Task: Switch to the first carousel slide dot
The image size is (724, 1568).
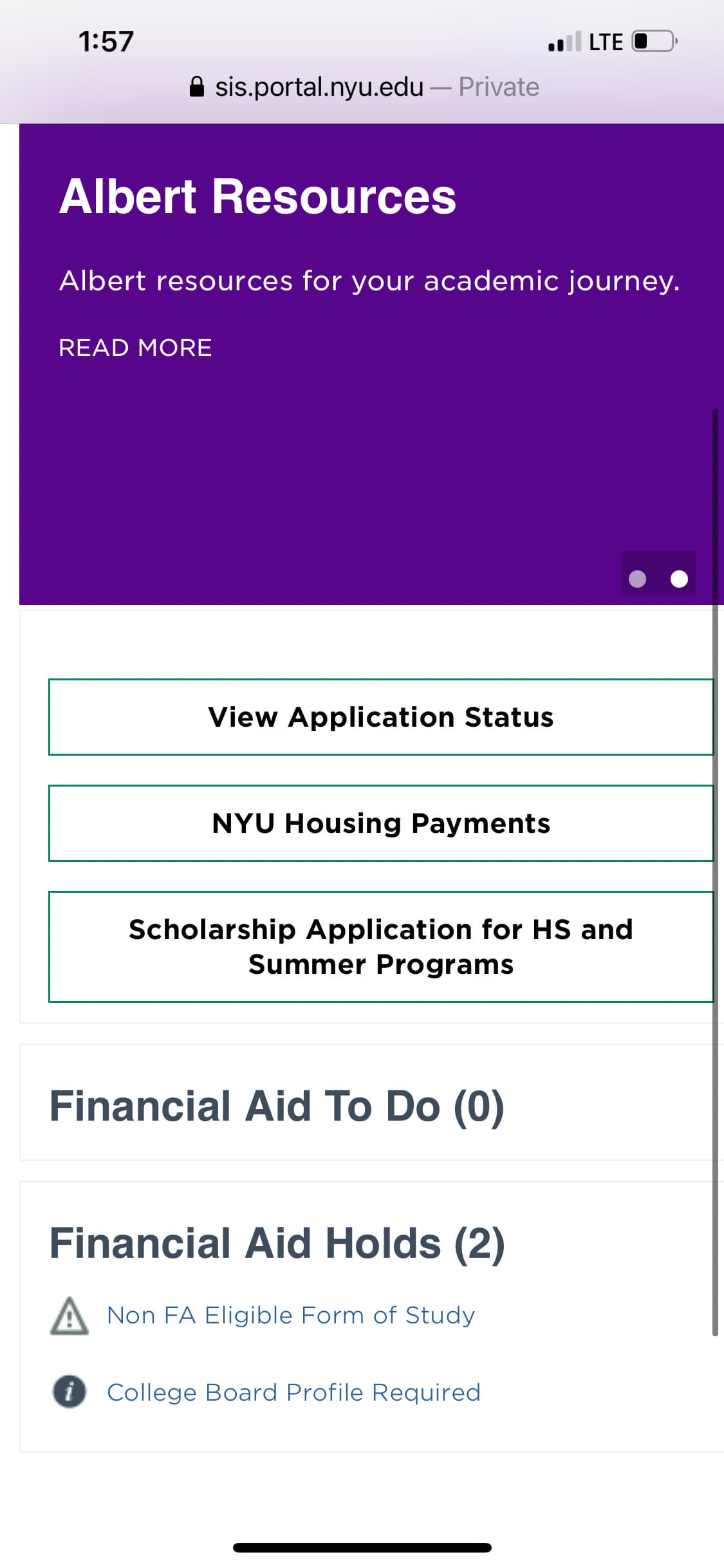Action: click(637, 579)
